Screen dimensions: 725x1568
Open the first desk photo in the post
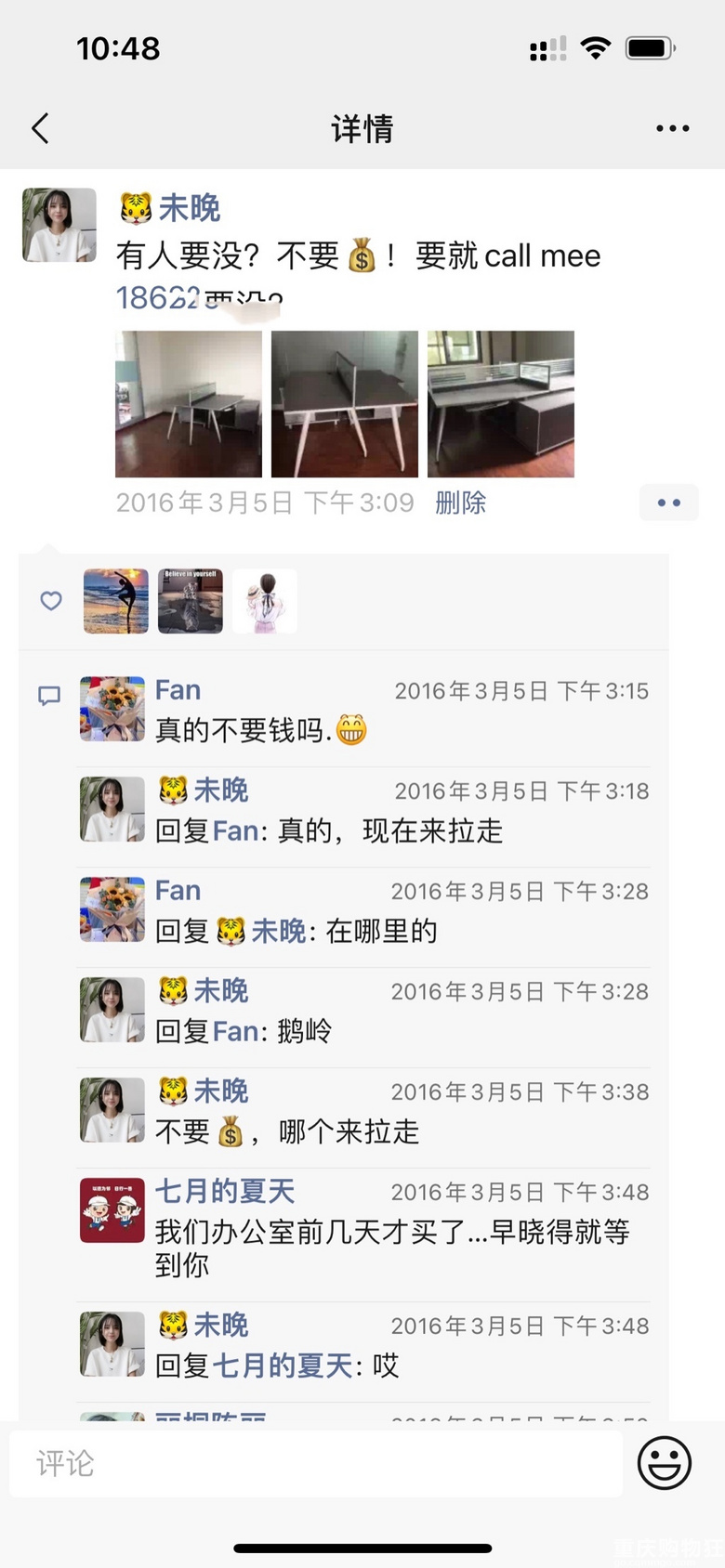(189, 404)
